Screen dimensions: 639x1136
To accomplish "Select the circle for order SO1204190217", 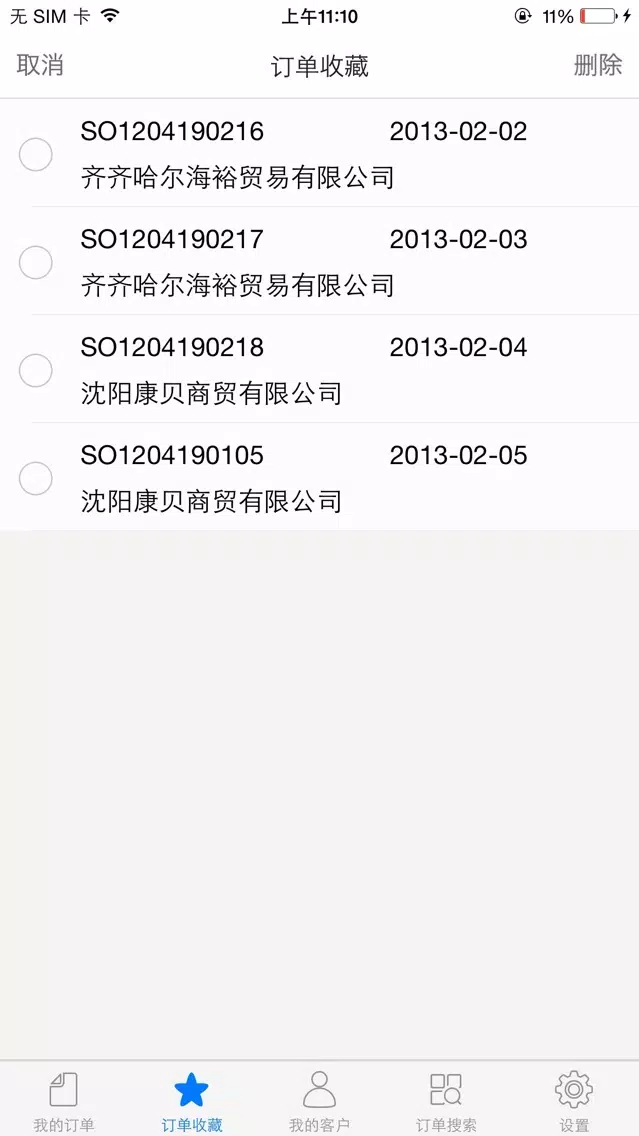I will pyautogui.click(x=36, y=262).
